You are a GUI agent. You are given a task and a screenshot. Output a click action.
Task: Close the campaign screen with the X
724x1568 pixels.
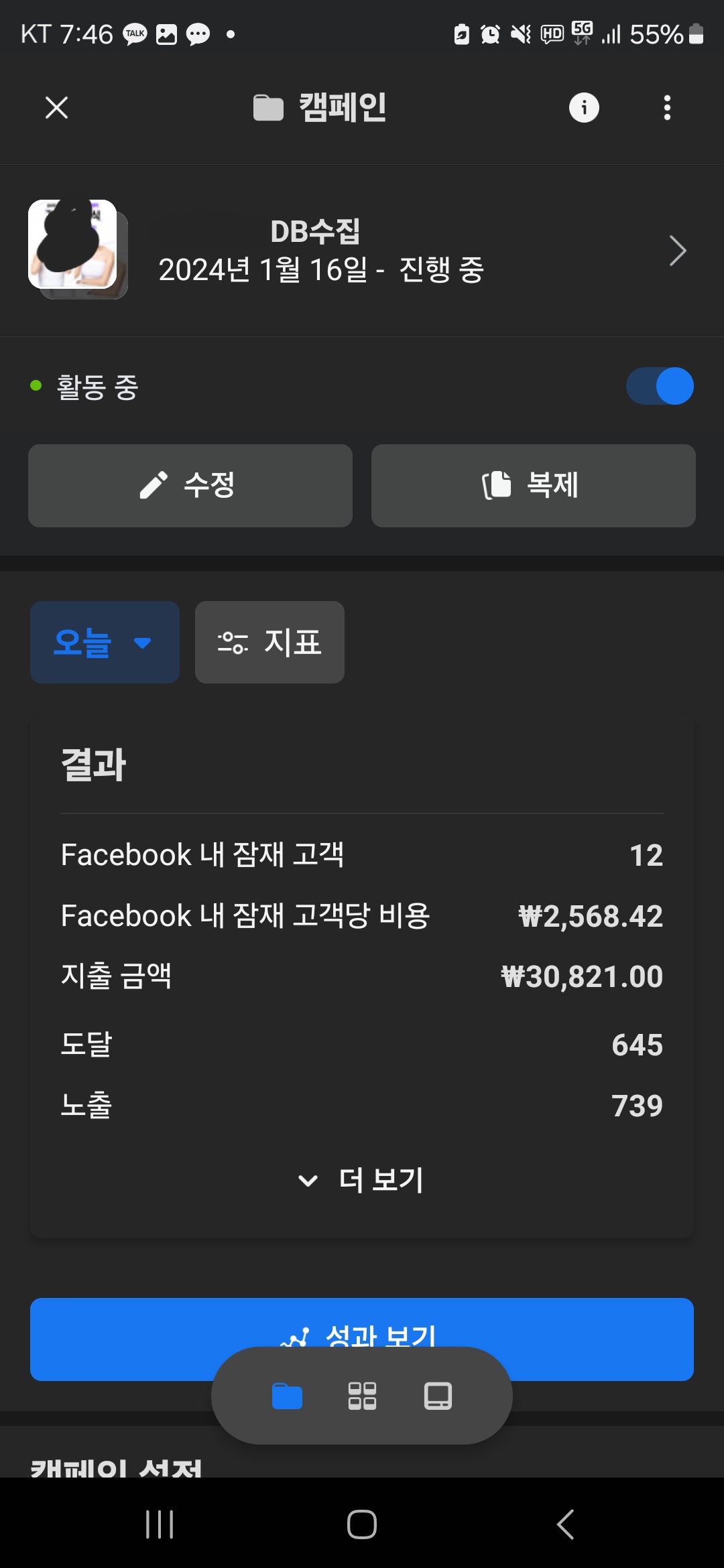pos(56,107)
